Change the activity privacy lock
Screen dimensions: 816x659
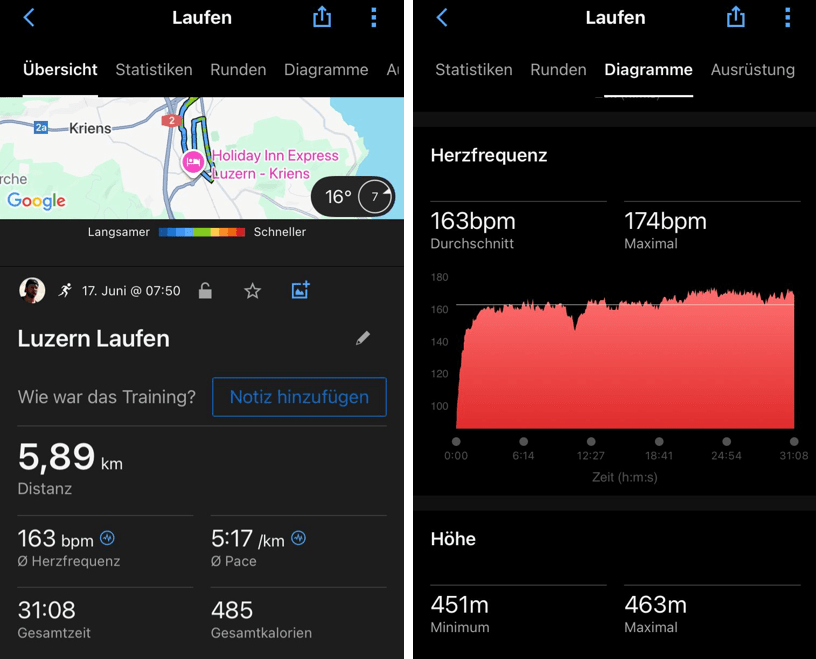click(x=205, y=291)
